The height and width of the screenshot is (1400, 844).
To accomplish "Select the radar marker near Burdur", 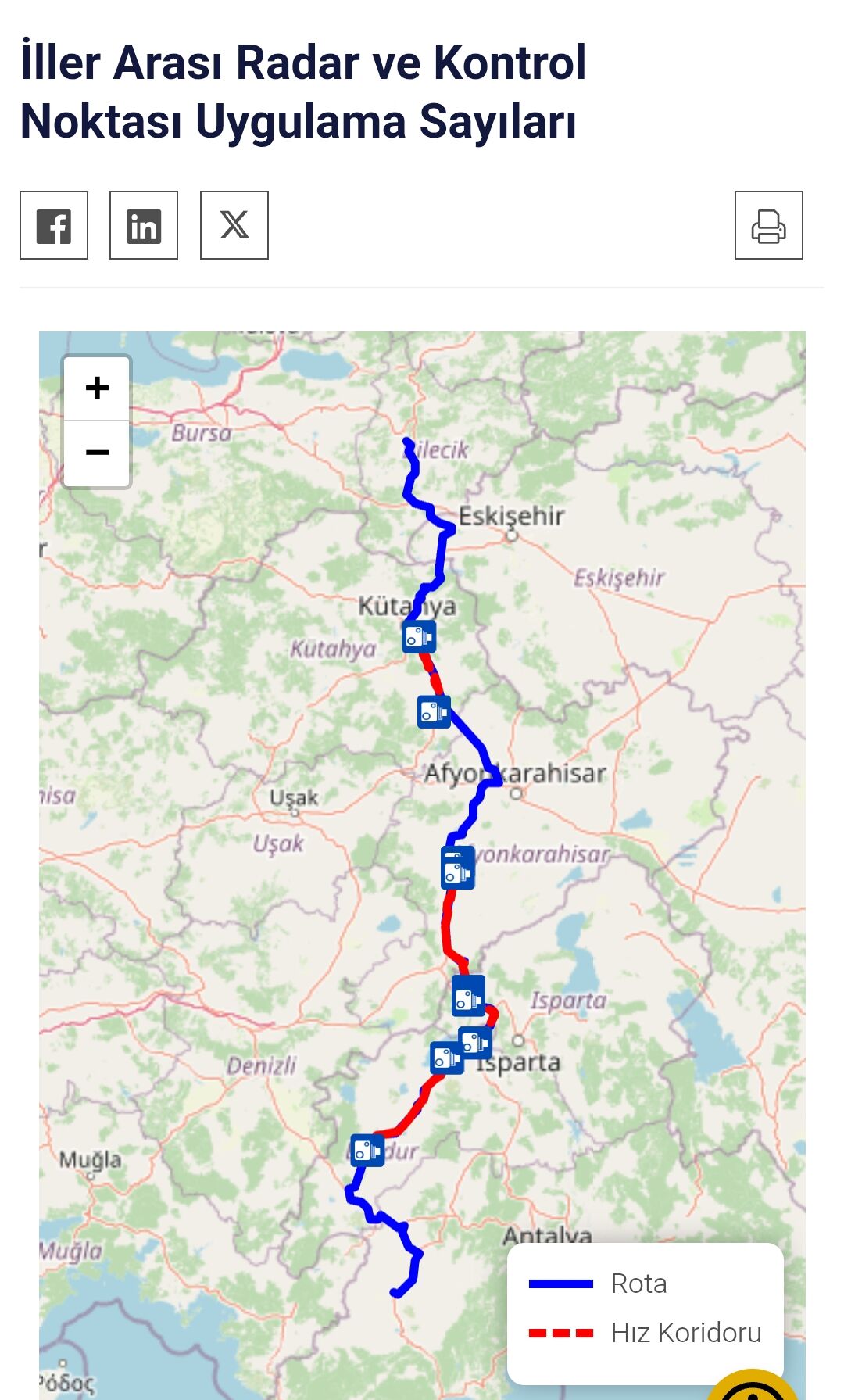I will [367, 1150].
